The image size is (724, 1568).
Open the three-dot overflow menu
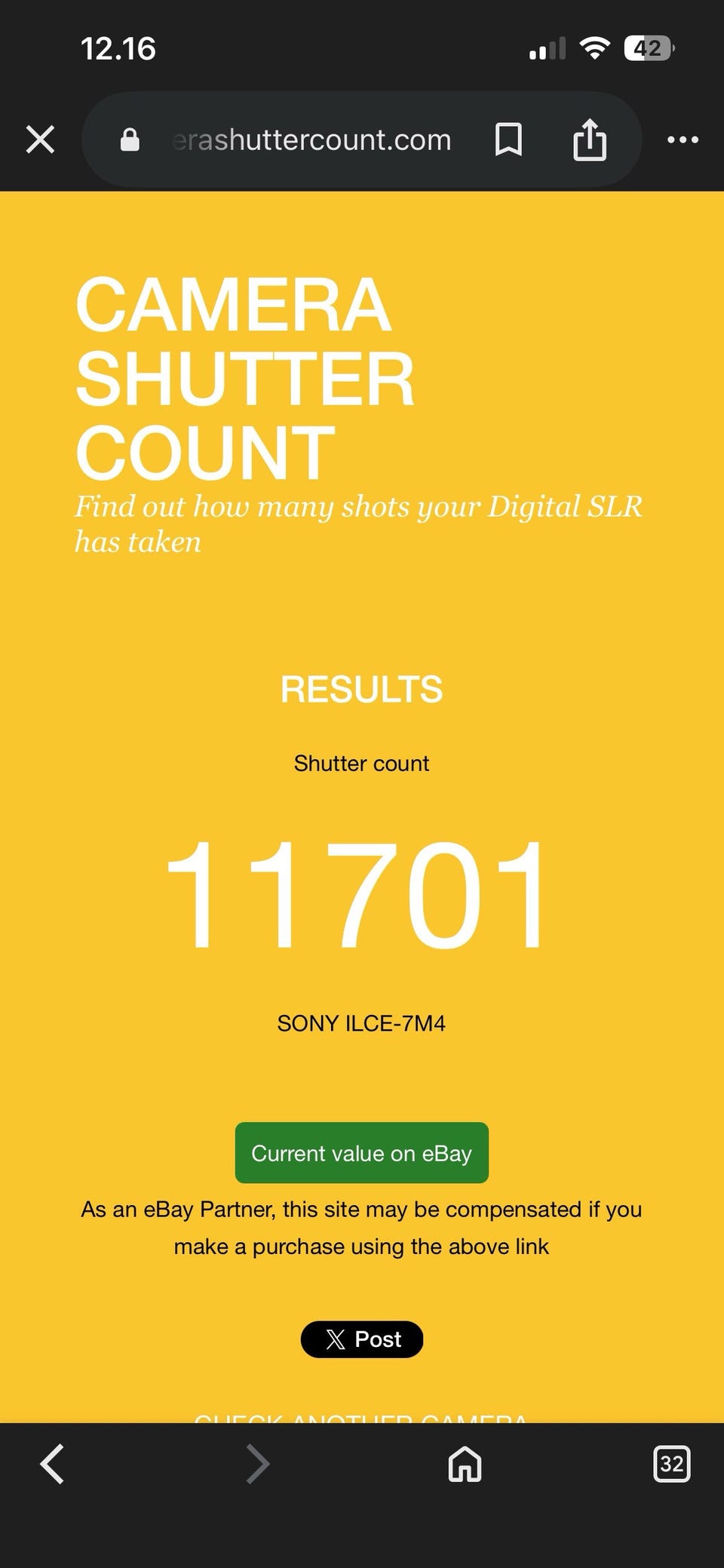683,140
